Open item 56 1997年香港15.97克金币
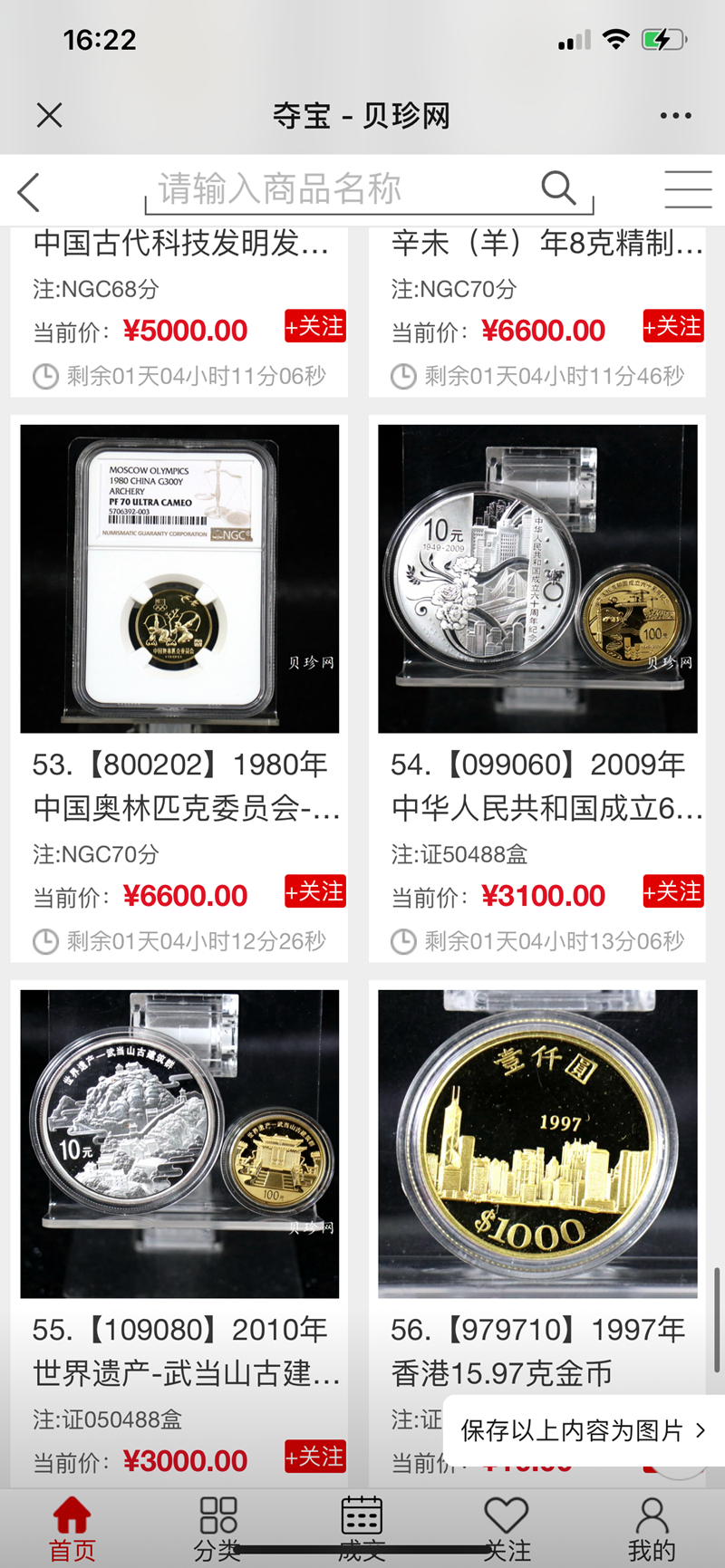This screenshot has width=725, height=1568. pyautogui.click(x=537, y=1143)
